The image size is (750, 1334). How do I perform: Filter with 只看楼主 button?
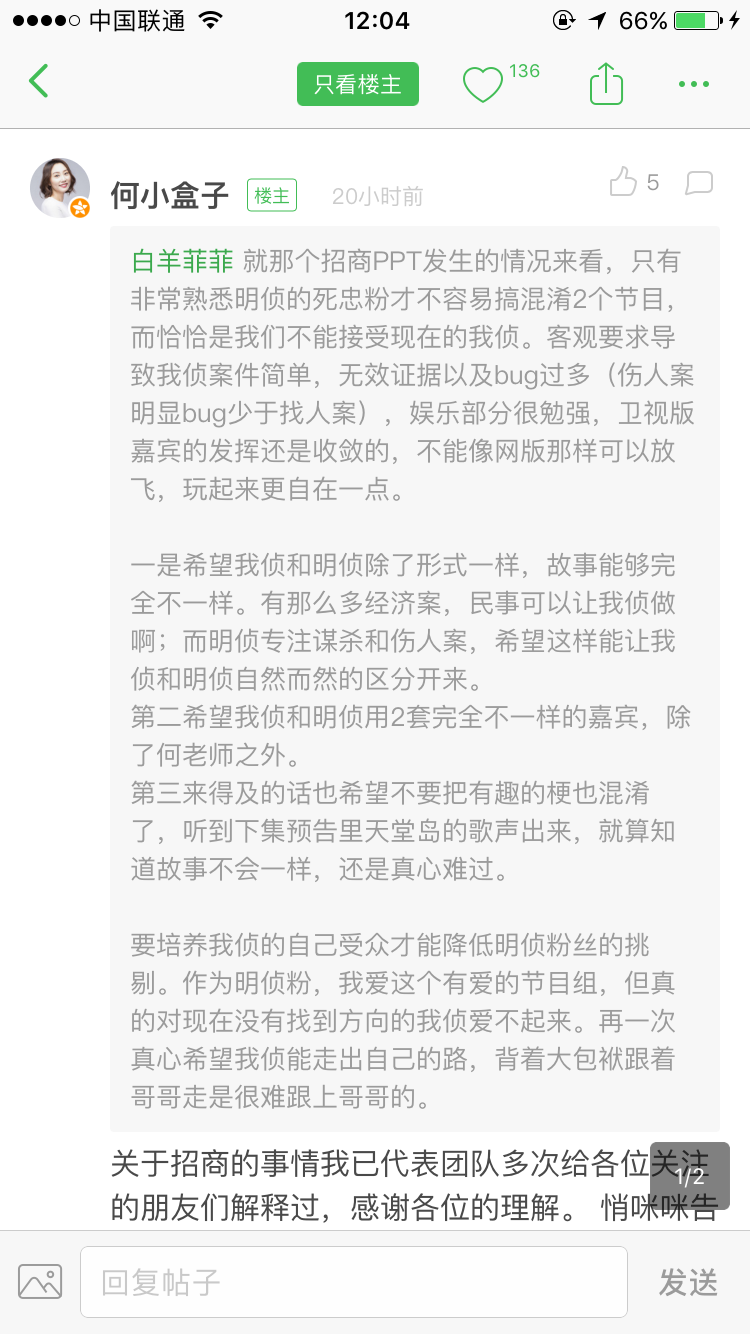tap(358, 84)
